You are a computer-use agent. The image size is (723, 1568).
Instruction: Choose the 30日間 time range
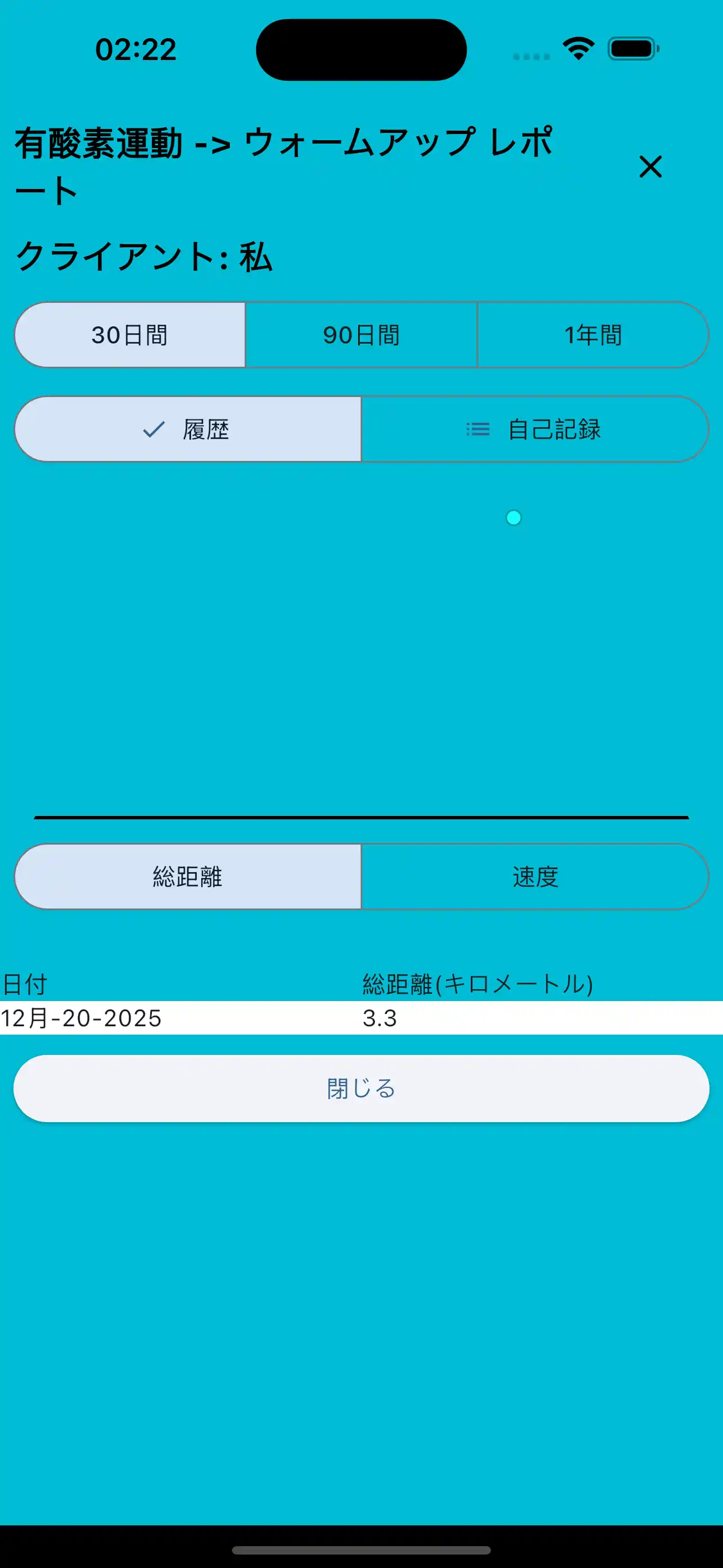(x=130, y=334)
